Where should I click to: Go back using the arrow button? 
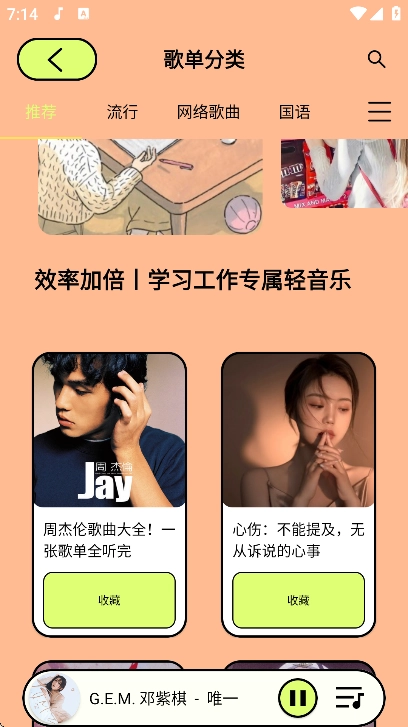coord(57,59)
